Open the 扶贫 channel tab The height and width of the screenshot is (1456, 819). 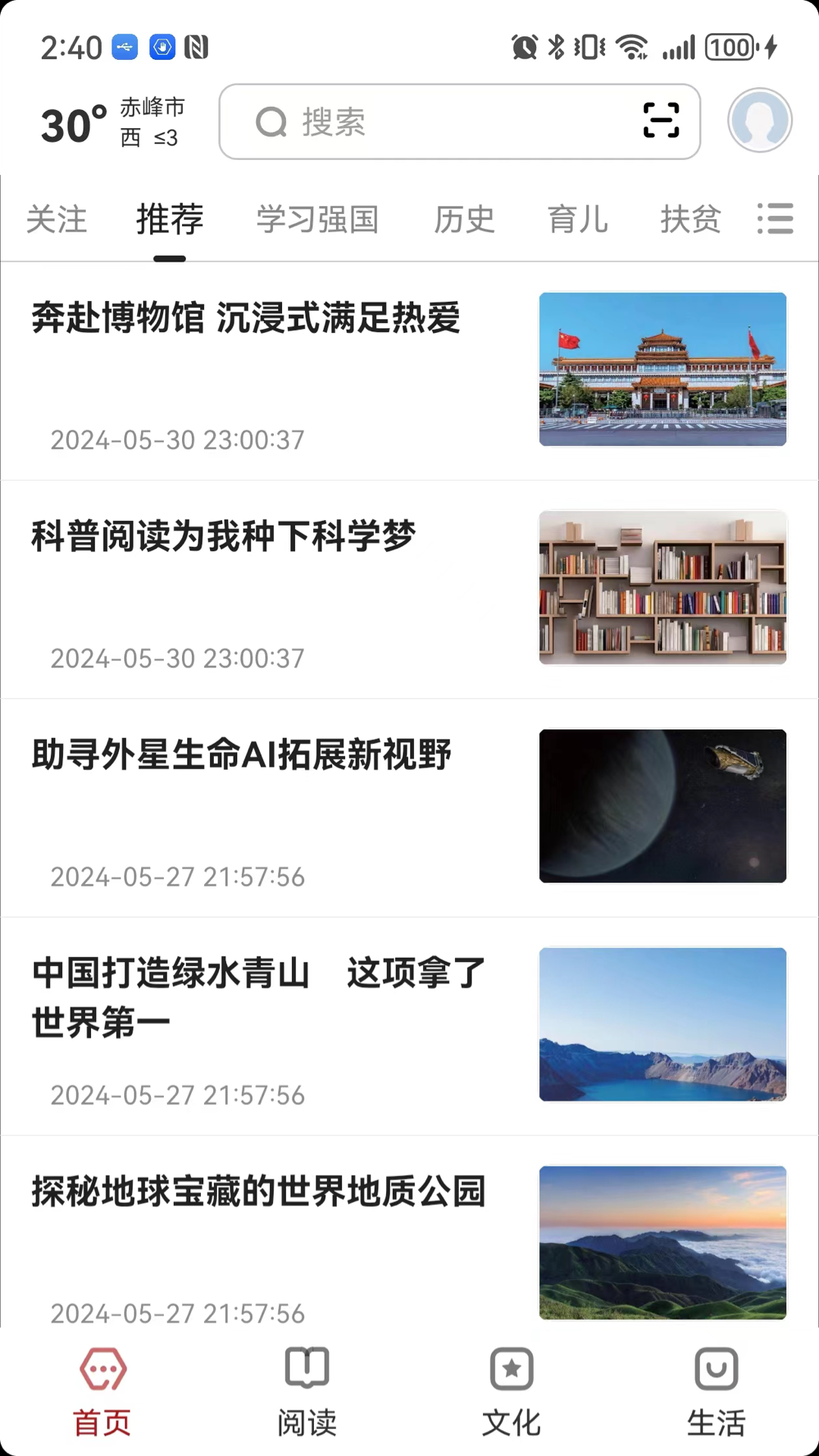click(690, 219)
